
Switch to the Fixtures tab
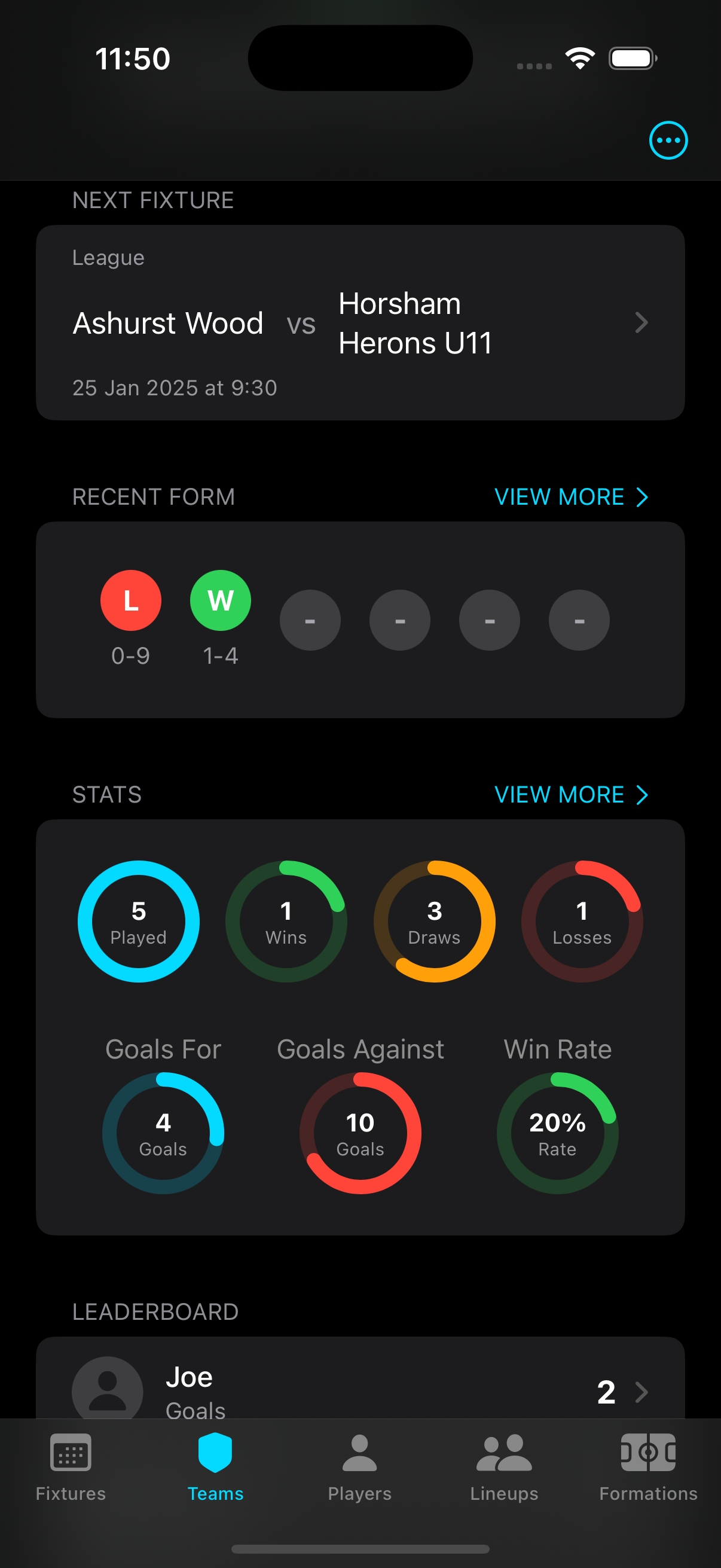[x=71, y=1467]
